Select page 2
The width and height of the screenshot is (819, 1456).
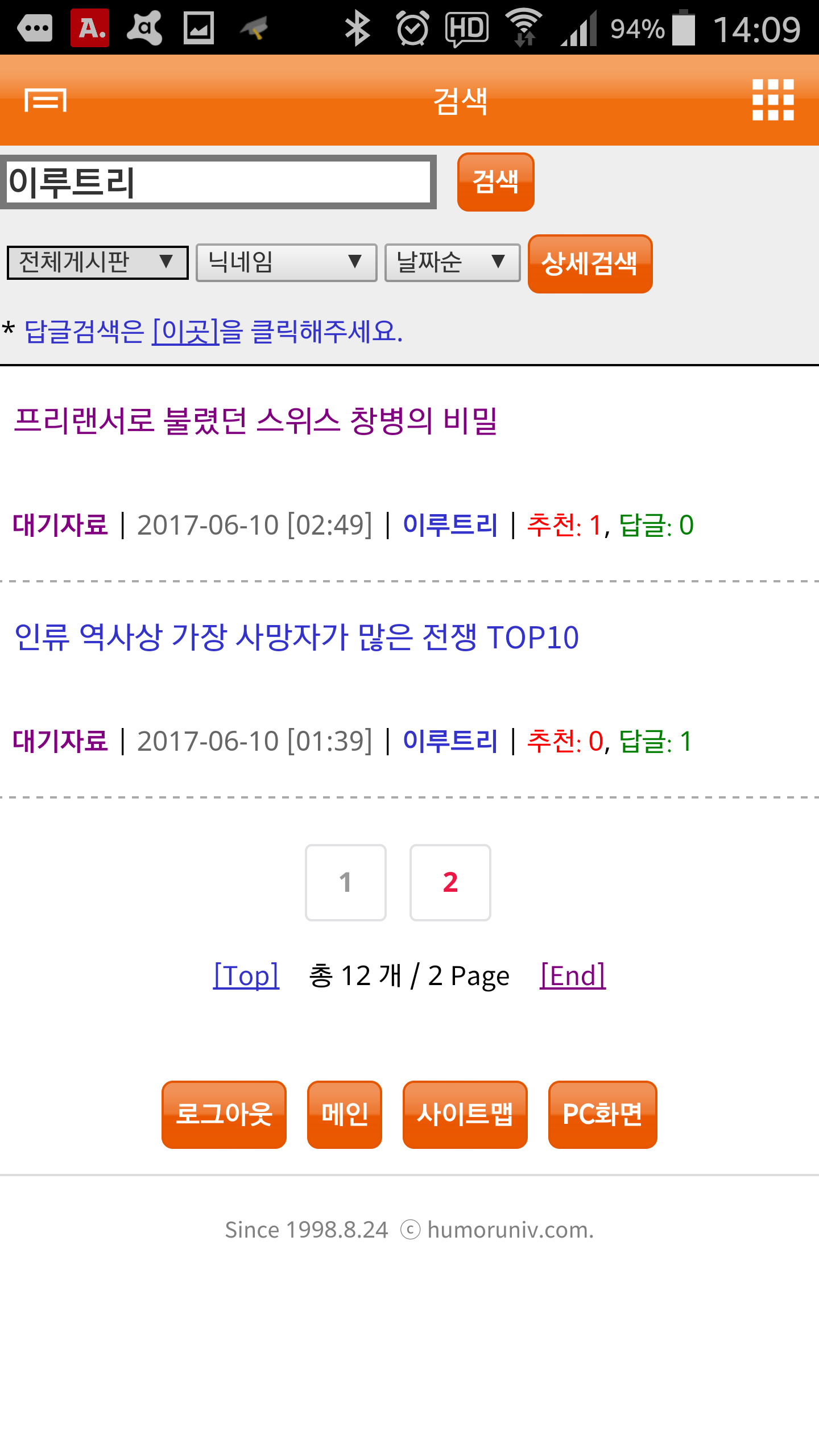click(450, 883)
